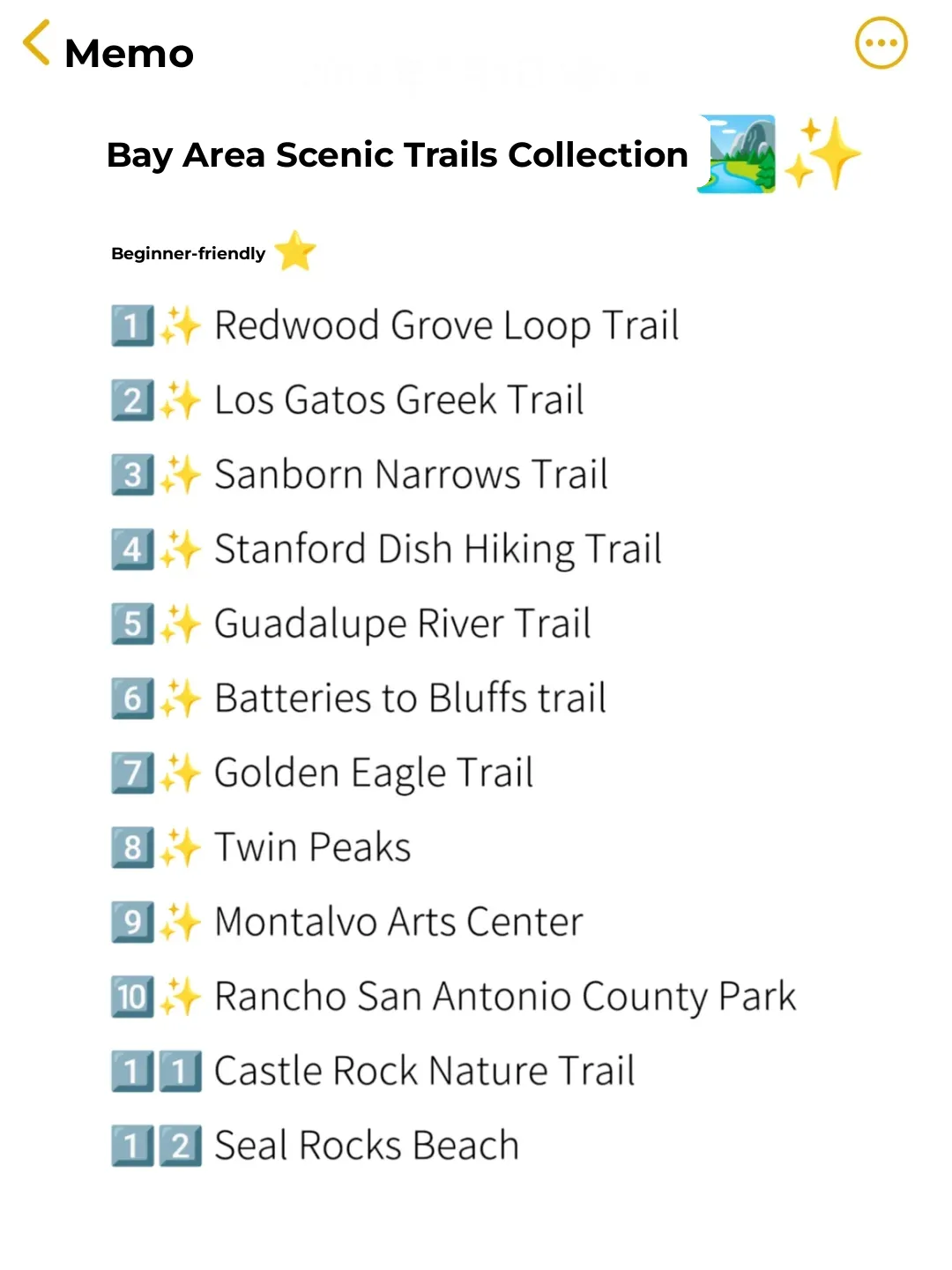Click the number 10 keycap emoji
The height and width of the screenshot is (1270, 952).
[130, 997]
